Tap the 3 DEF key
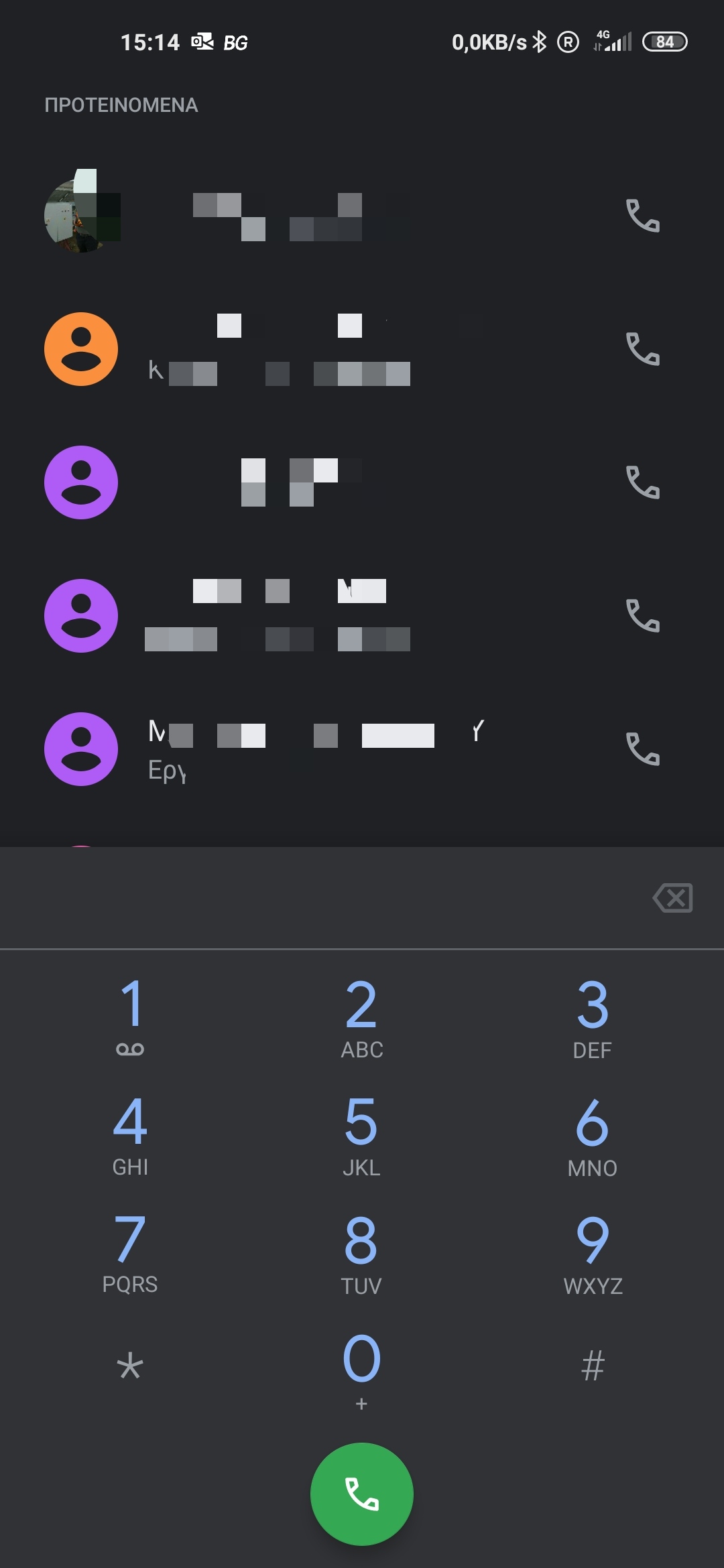 coord(593,1016)
